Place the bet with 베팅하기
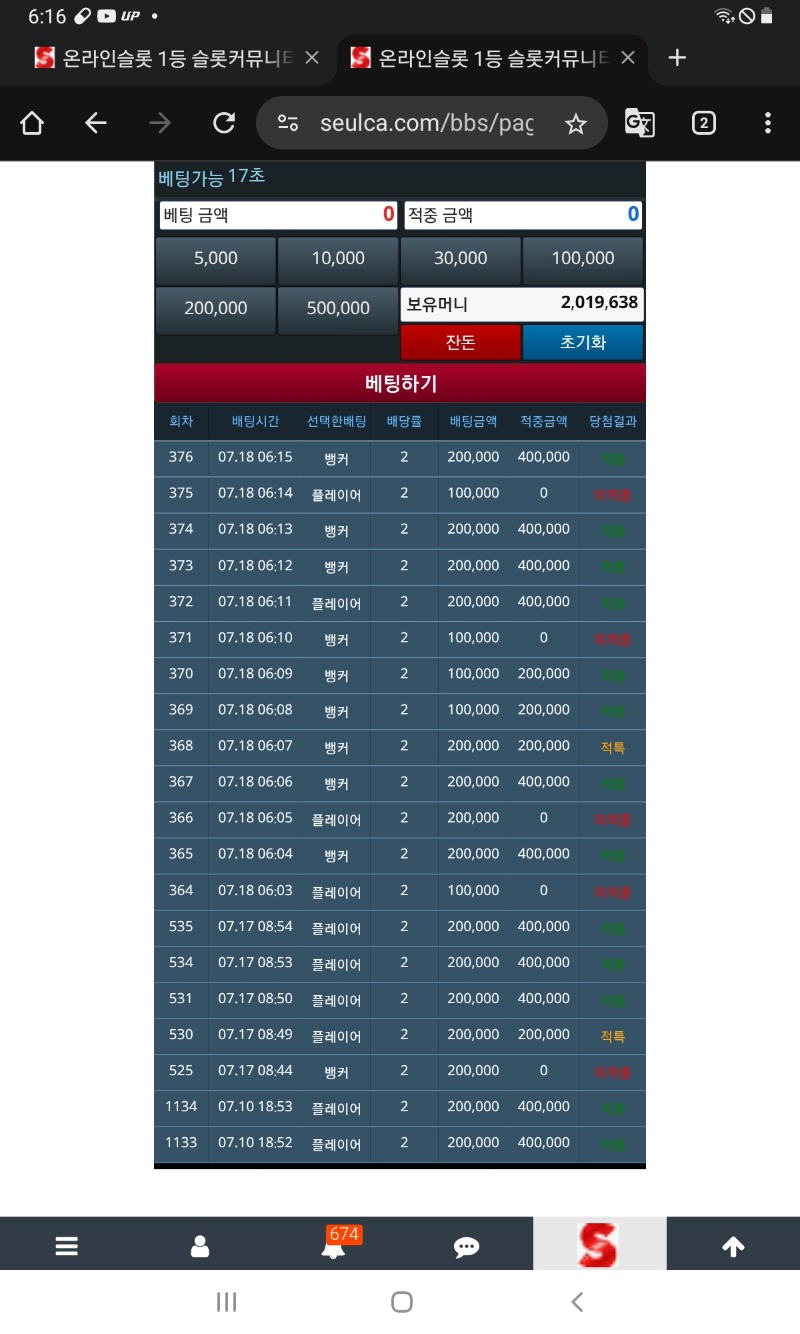The height and width of the screenshot is (1334, 800). pyautogui.click(x=400, y=383)
